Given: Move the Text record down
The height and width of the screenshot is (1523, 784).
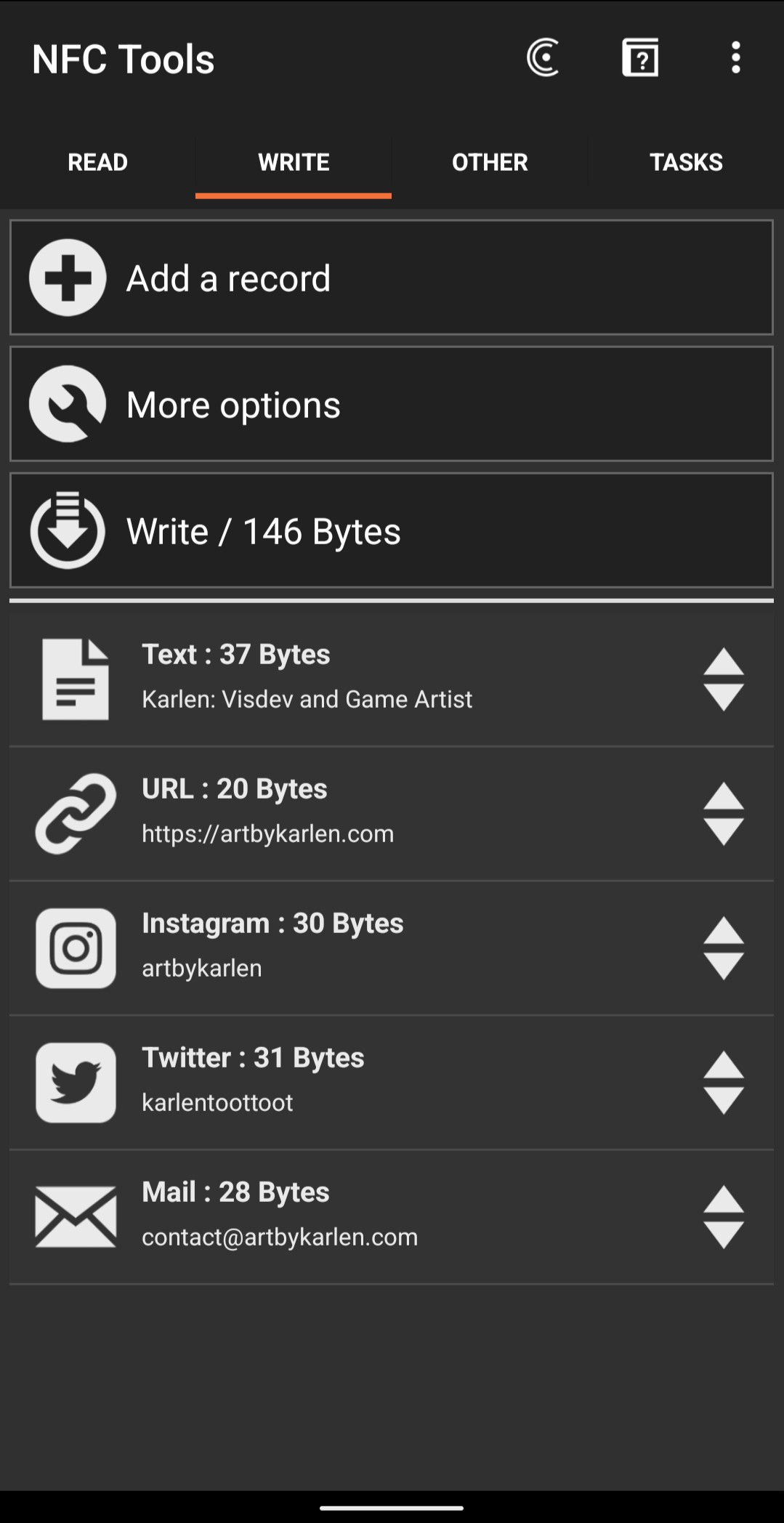Looking at the screenshot, I should pyautogui.click(x=724, y=698).
